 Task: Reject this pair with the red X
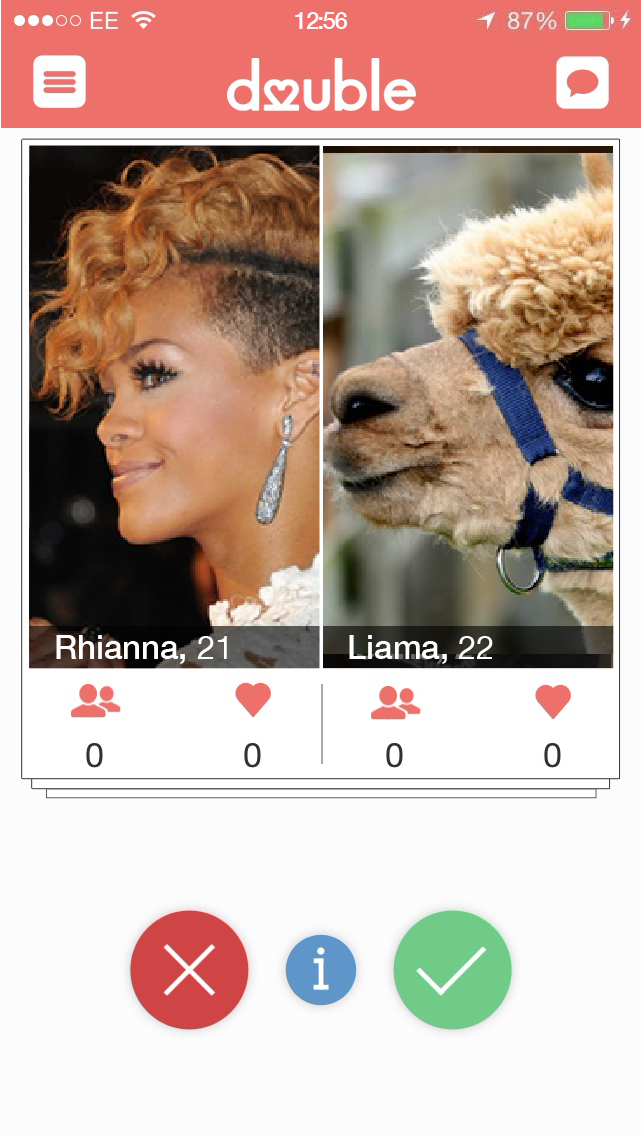tap(189, 969)
